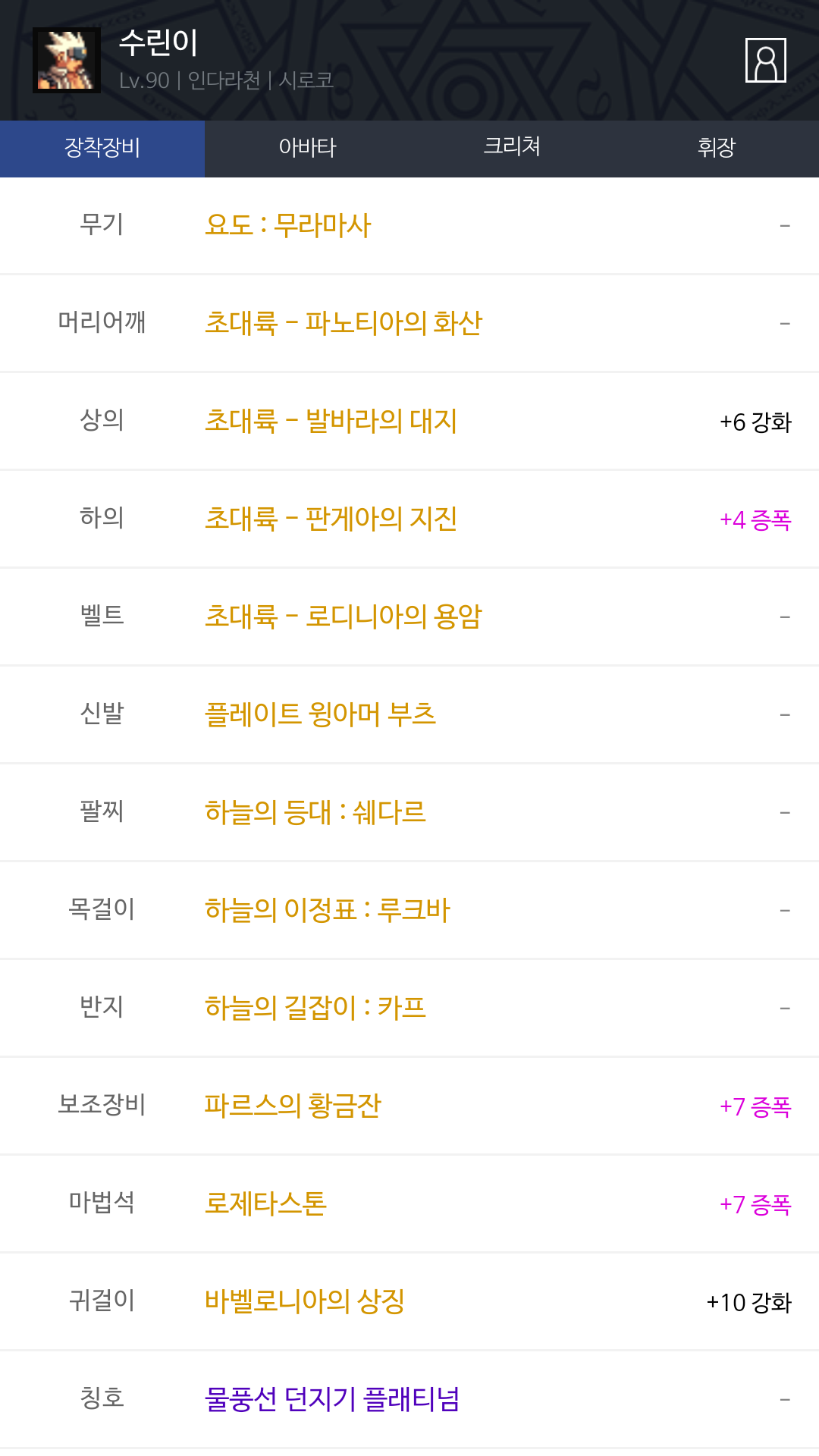
Task: Open ring 하늘의 길잡이 : 카프
Action: coord(315,1008)
